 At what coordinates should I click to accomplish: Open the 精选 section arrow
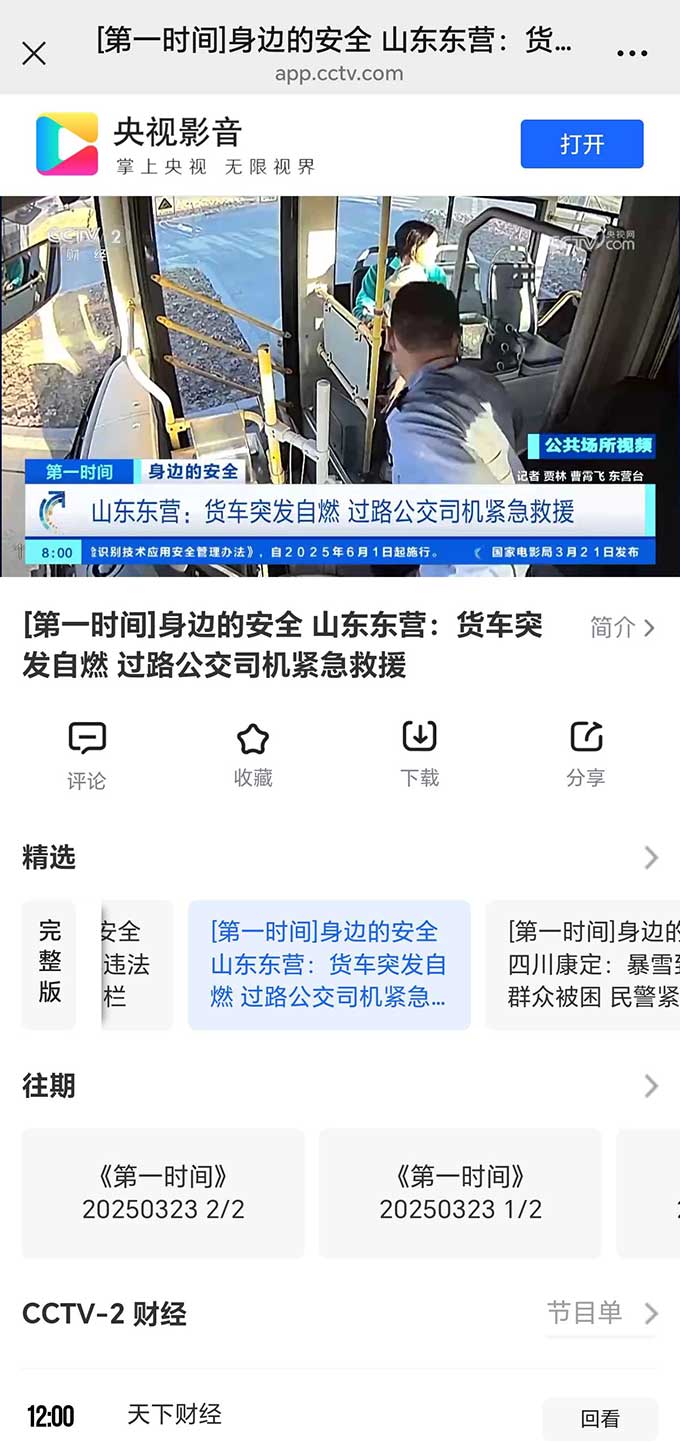[651, 857]
